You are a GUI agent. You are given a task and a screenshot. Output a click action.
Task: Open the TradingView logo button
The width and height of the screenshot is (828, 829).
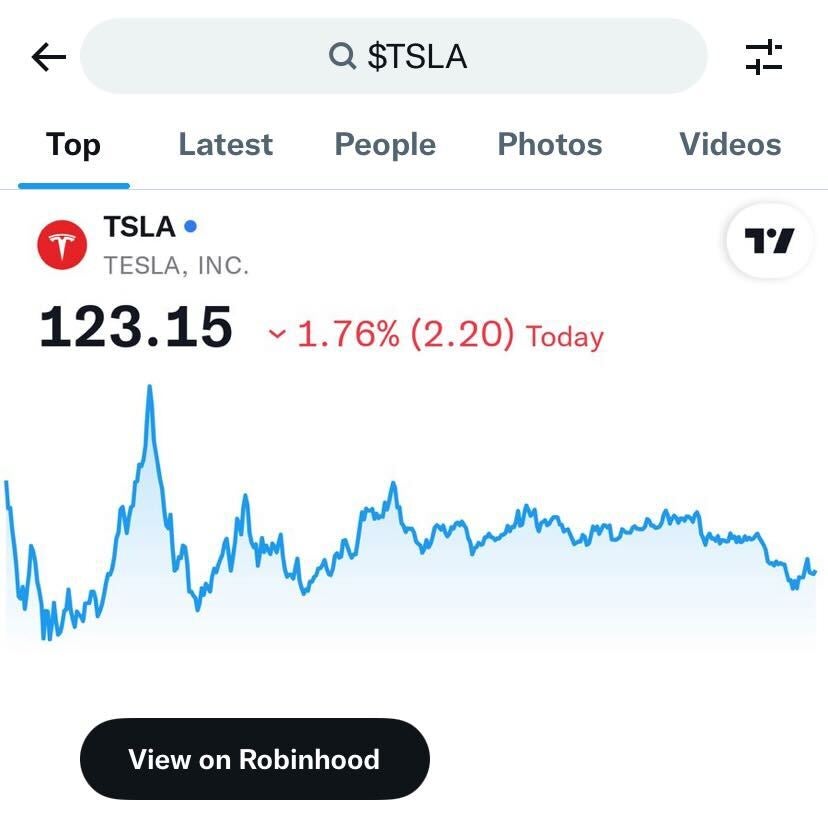769,241
